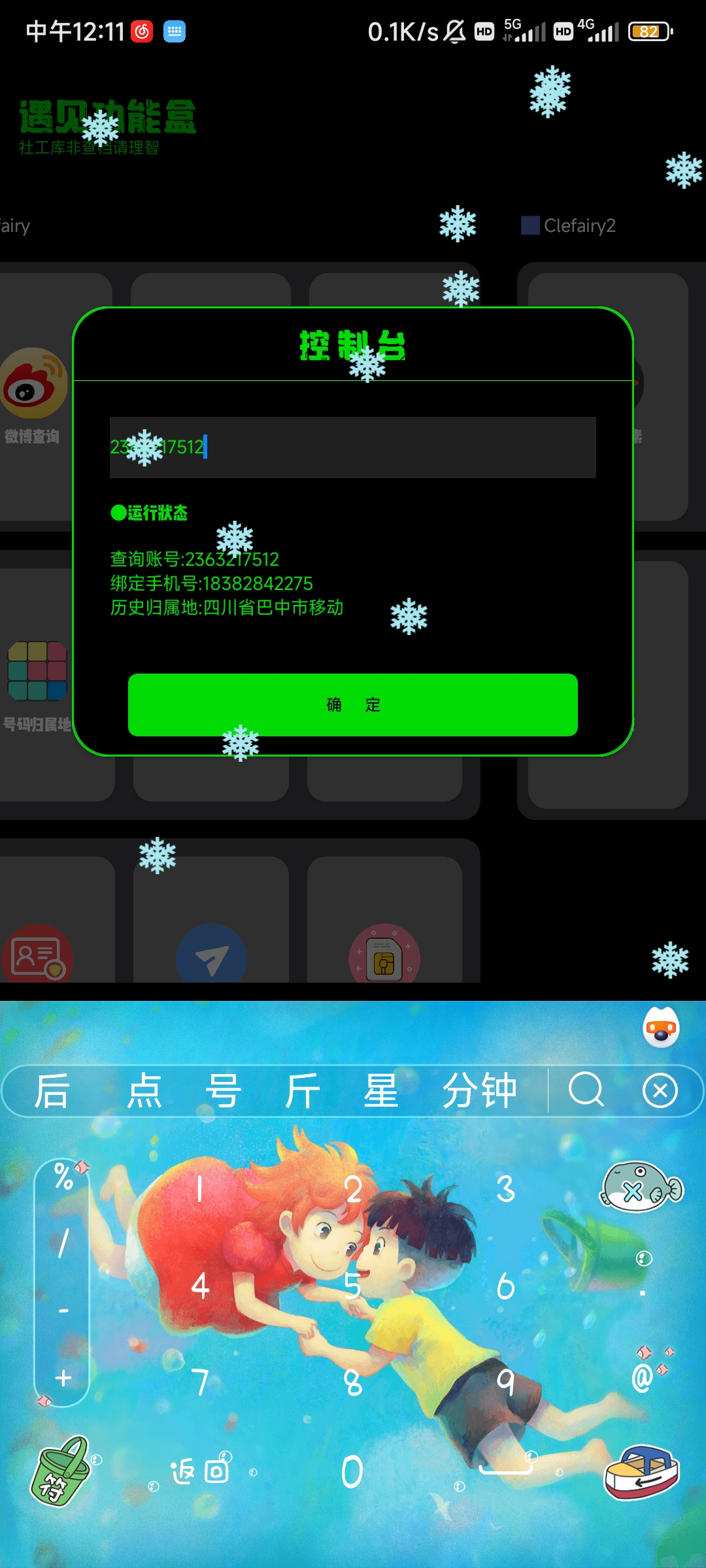
Task: Select the 分钟 candidate word
Action: coord(480,1090)
